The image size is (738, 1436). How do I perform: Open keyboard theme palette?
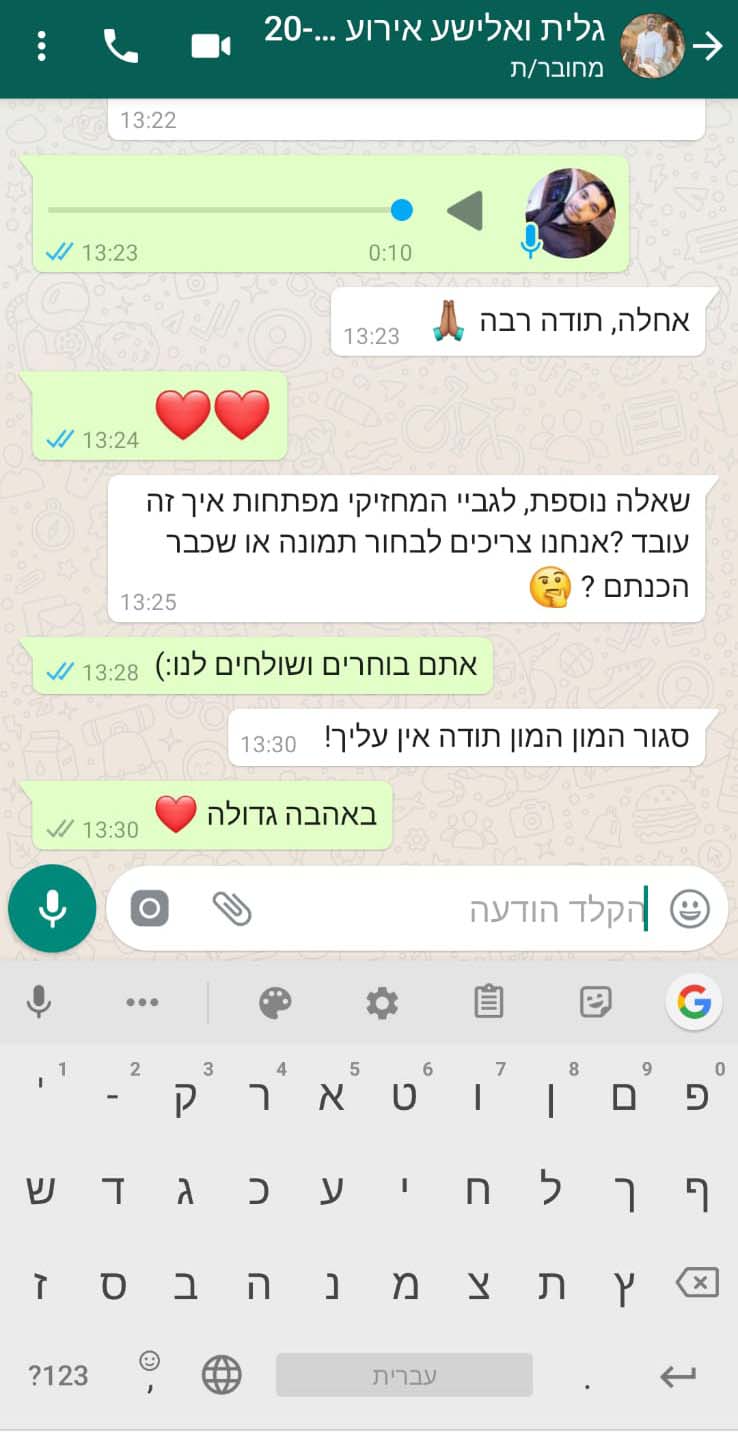(x=275, y=1001)
